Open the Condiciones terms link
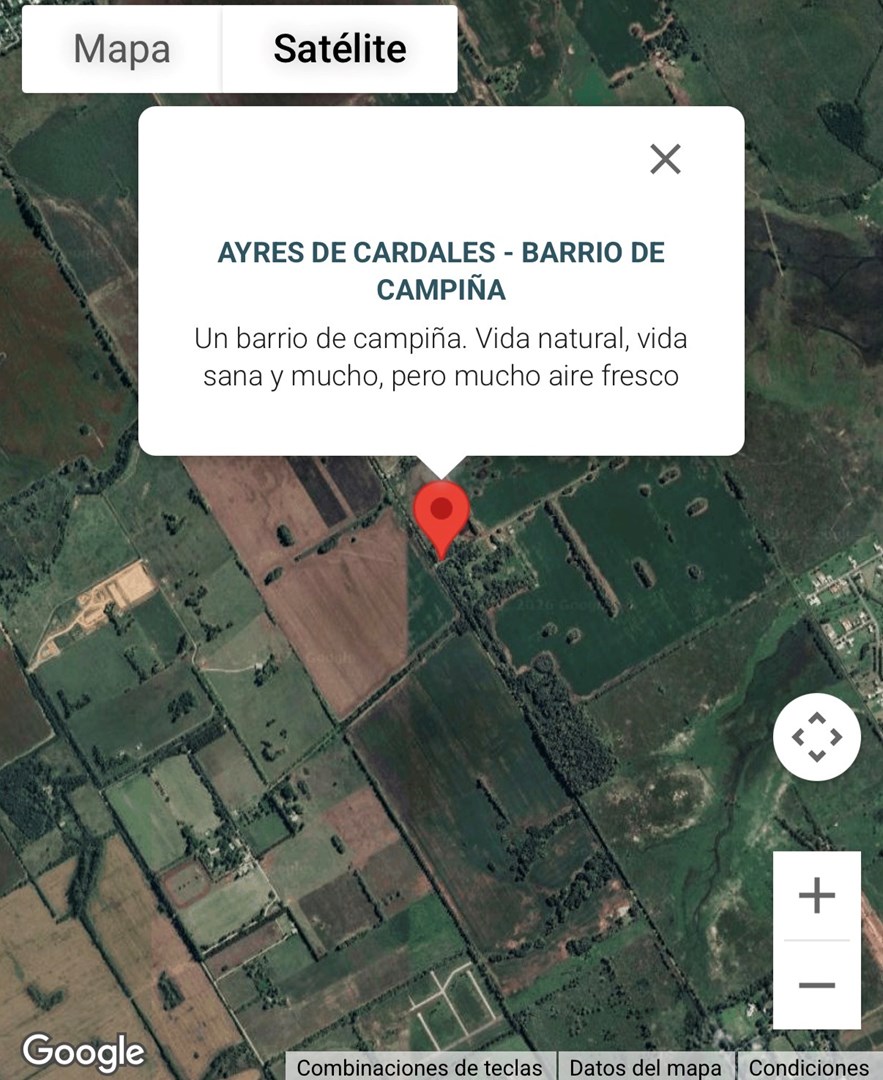 pyautogui.click(x=808, y=1067)
